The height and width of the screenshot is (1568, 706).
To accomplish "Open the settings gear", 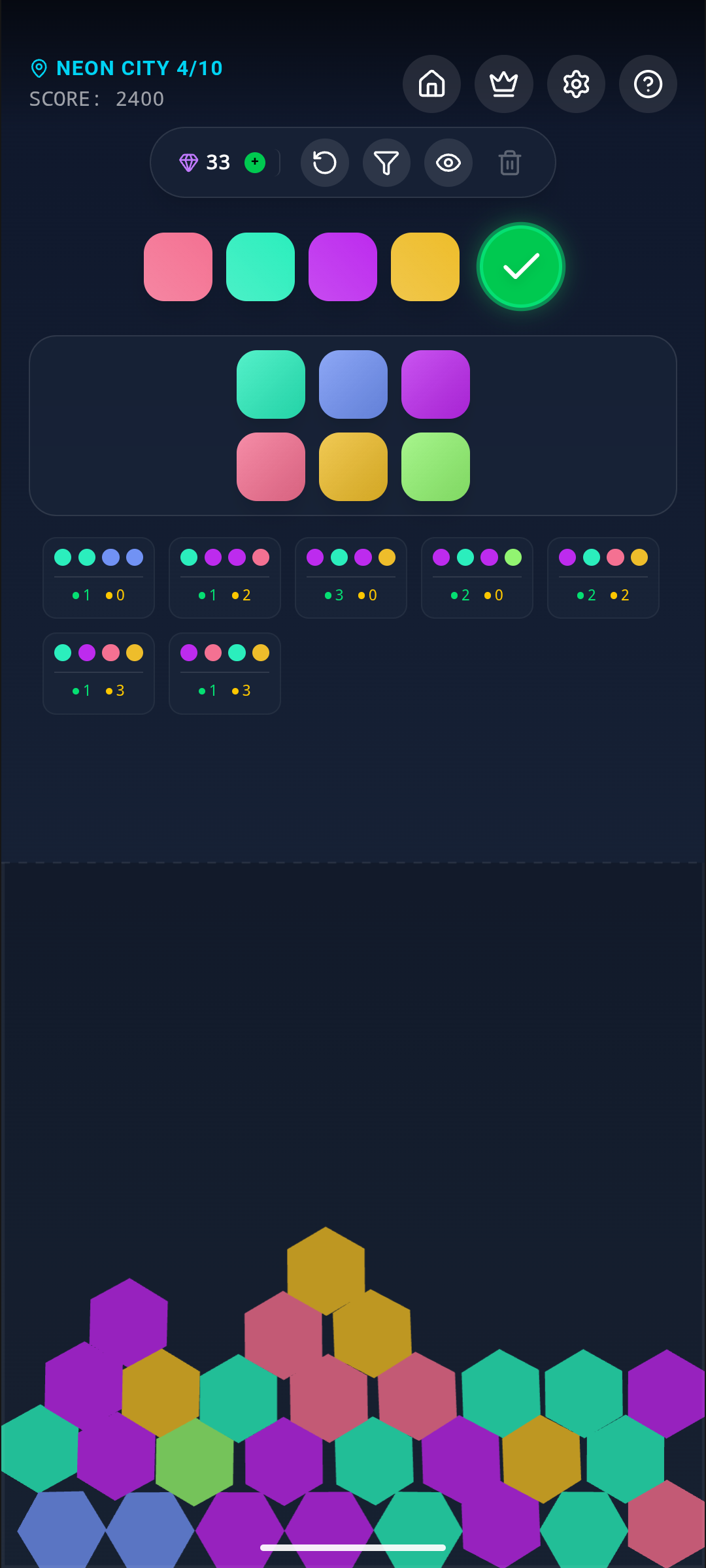I will click(576, 84).
